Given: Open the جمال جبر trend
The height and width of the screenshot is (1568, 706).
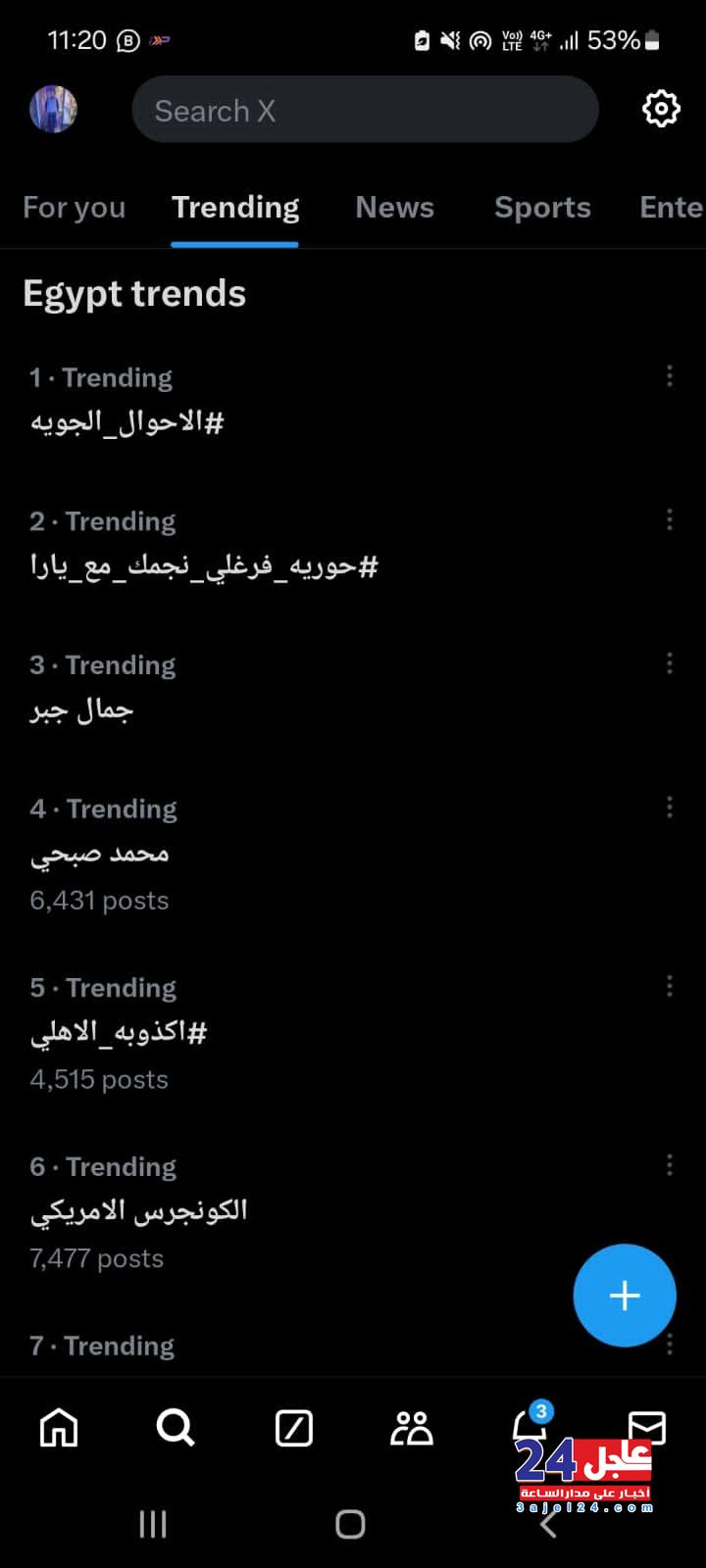Looking at the screenshot, I should click(81, 710).
